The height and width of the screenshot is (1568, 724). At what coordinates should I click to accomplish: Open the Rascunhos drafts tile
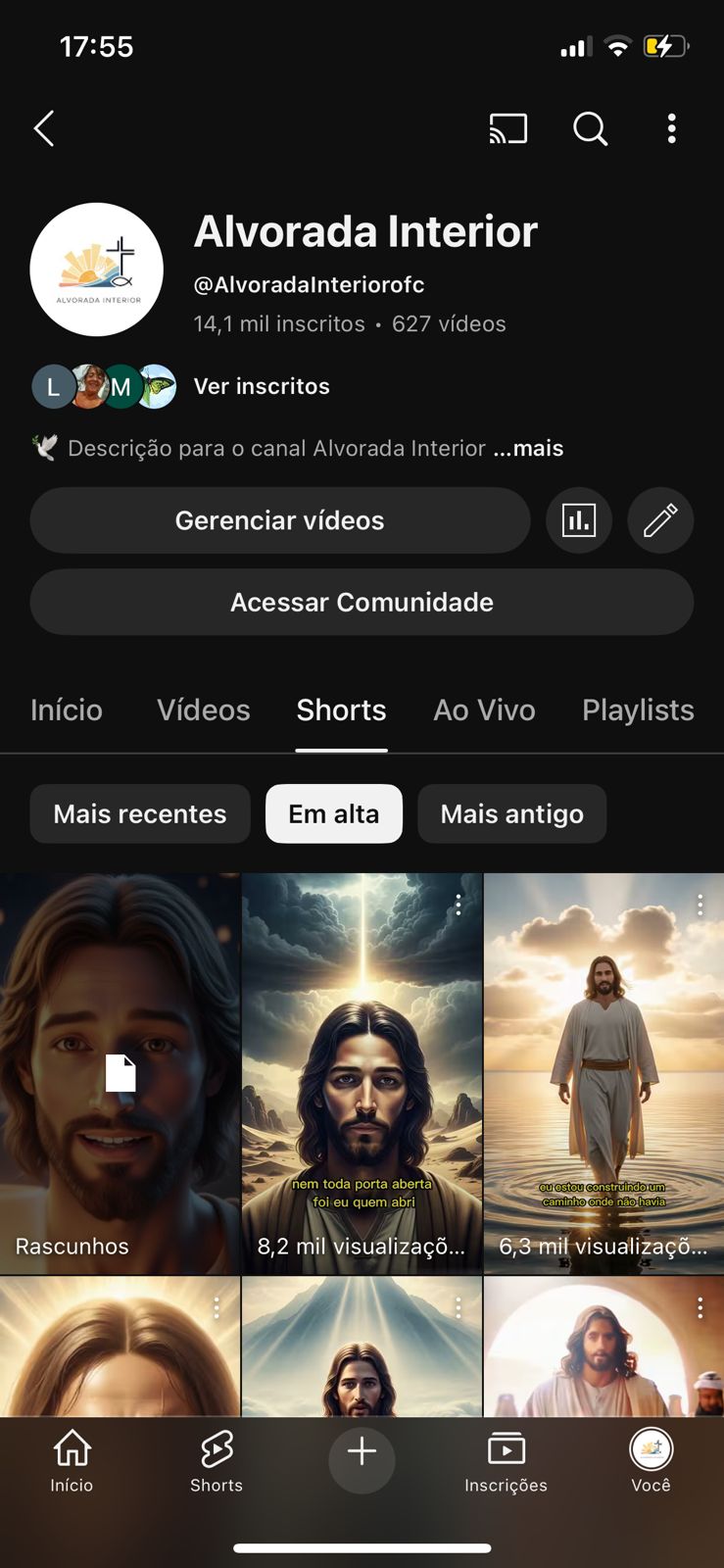point(120,1073)
